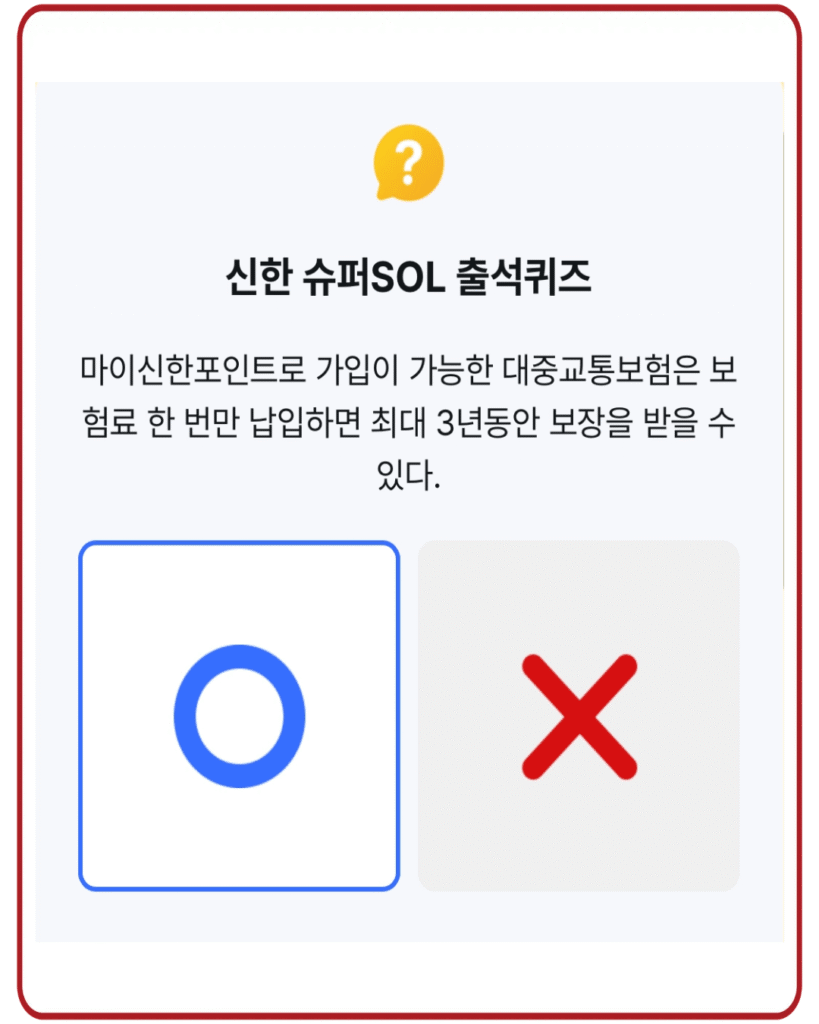The image size is (819, 1024).
Task: Choose the red X answer
Action: [x=578, y=716]
